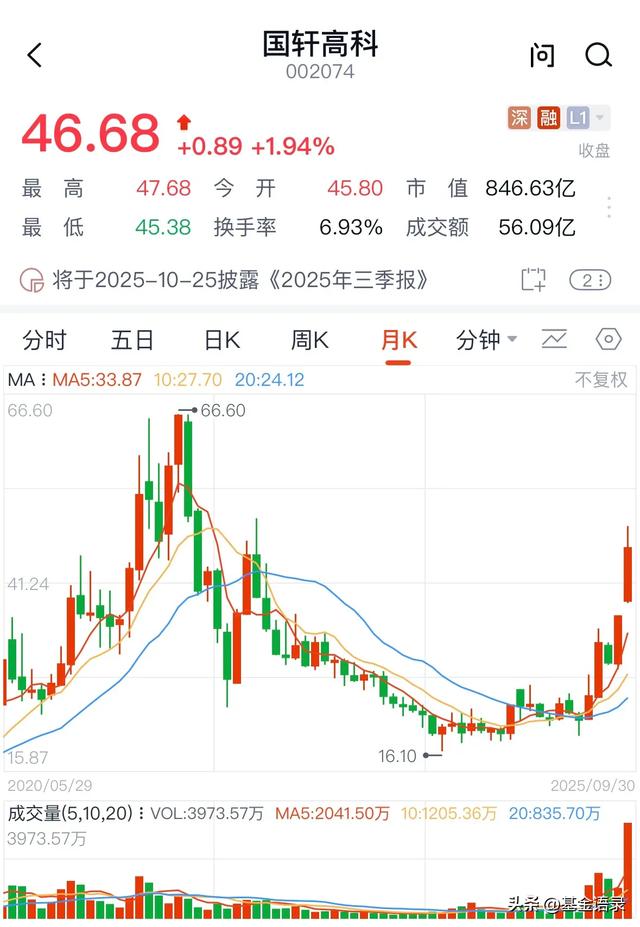Open chart settings hexagon icon
Image resolution: width=640 pixels, height=927 pixels.
click(x=608, y=340)
